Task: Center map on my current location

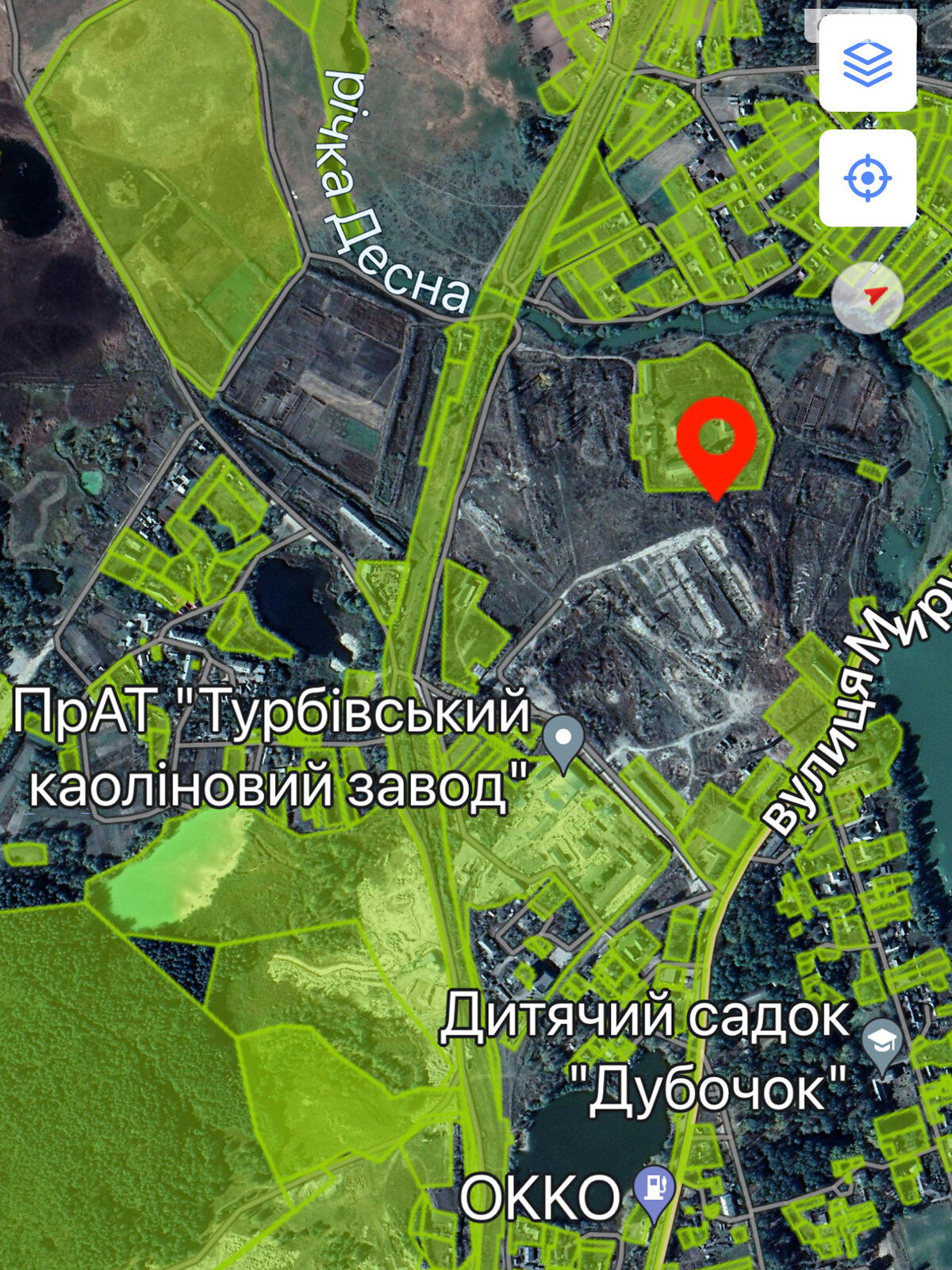Action: (867, 178)
